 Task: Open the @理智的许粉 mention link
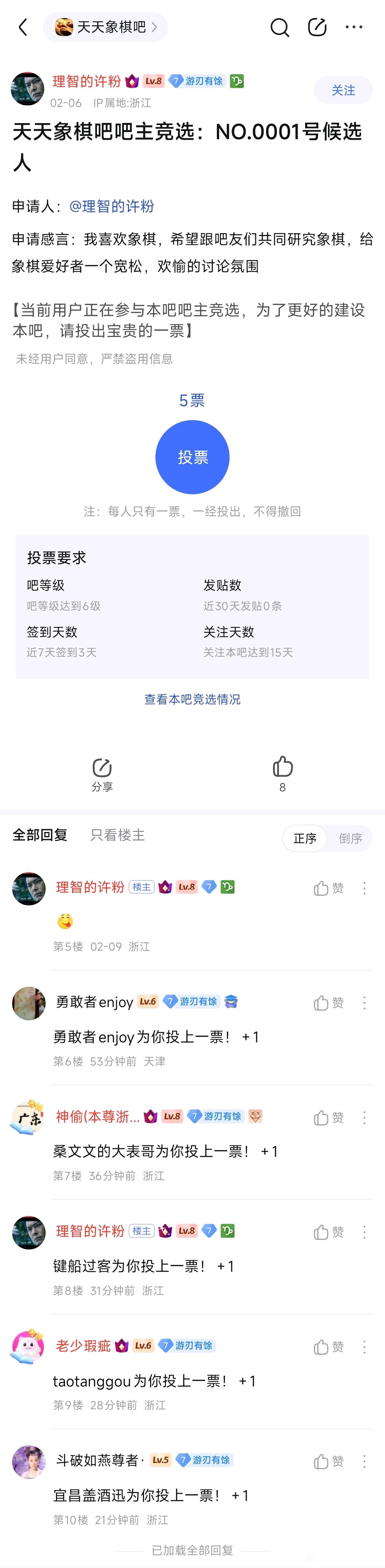tap(111, 206)
